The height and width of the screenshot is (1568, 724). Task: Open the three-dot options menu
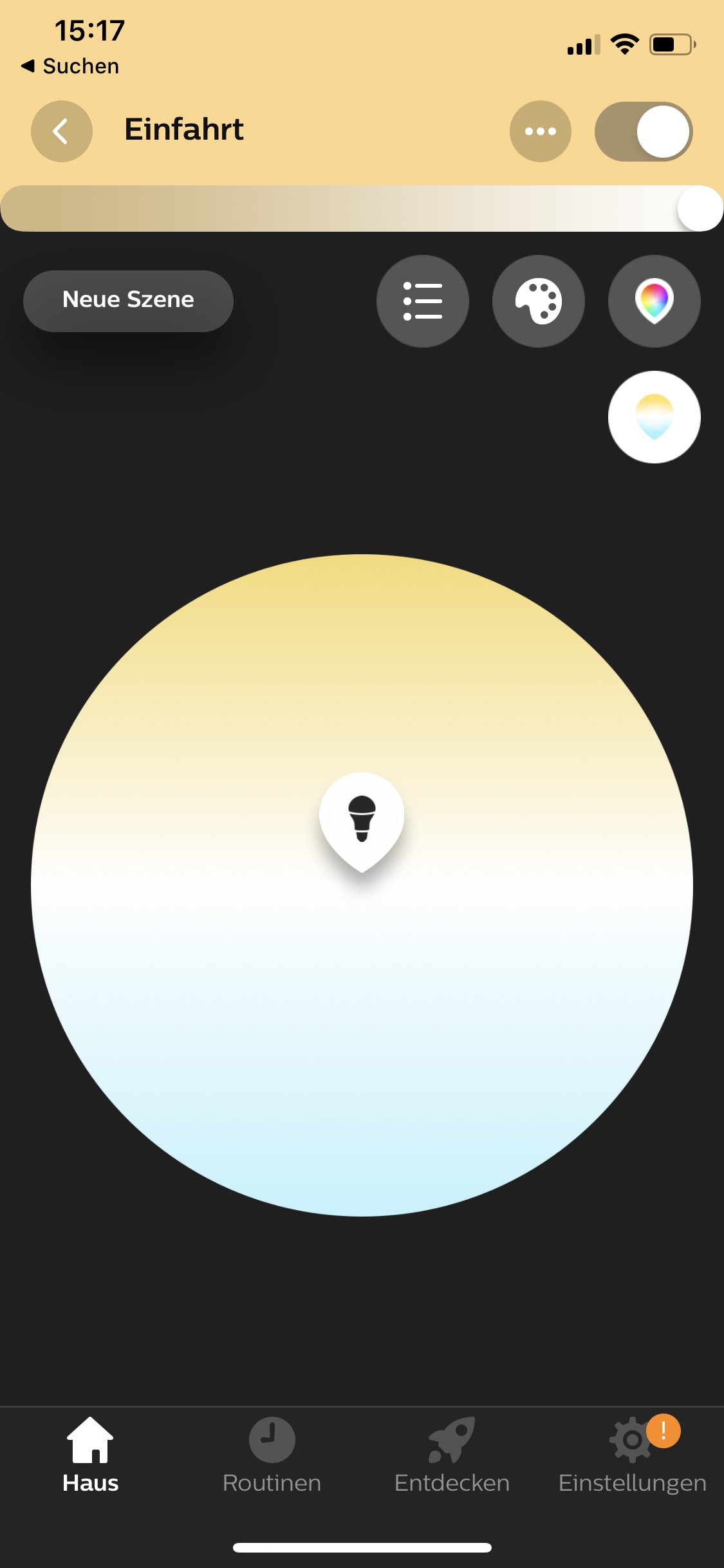540,131
